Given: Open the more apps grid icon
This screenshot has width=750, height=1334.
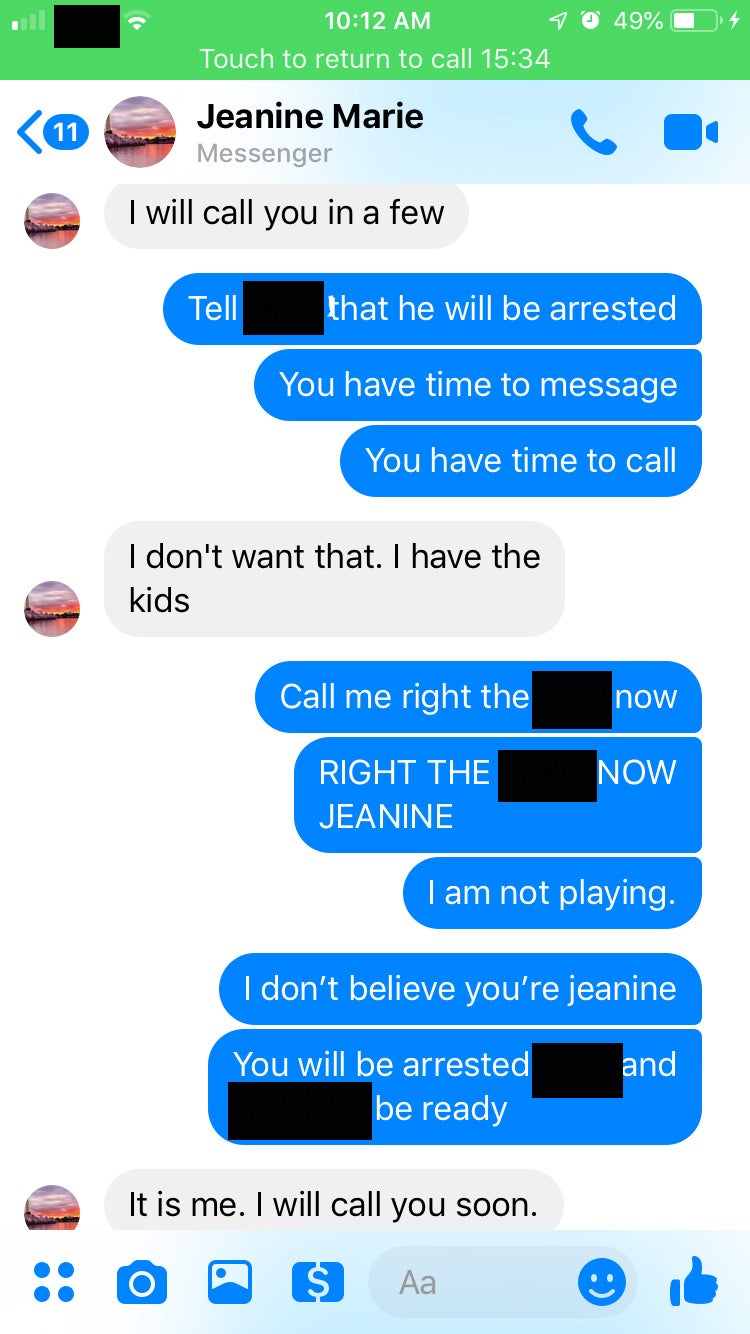Looking at the screenshot, I should [x=54, y=1282].
